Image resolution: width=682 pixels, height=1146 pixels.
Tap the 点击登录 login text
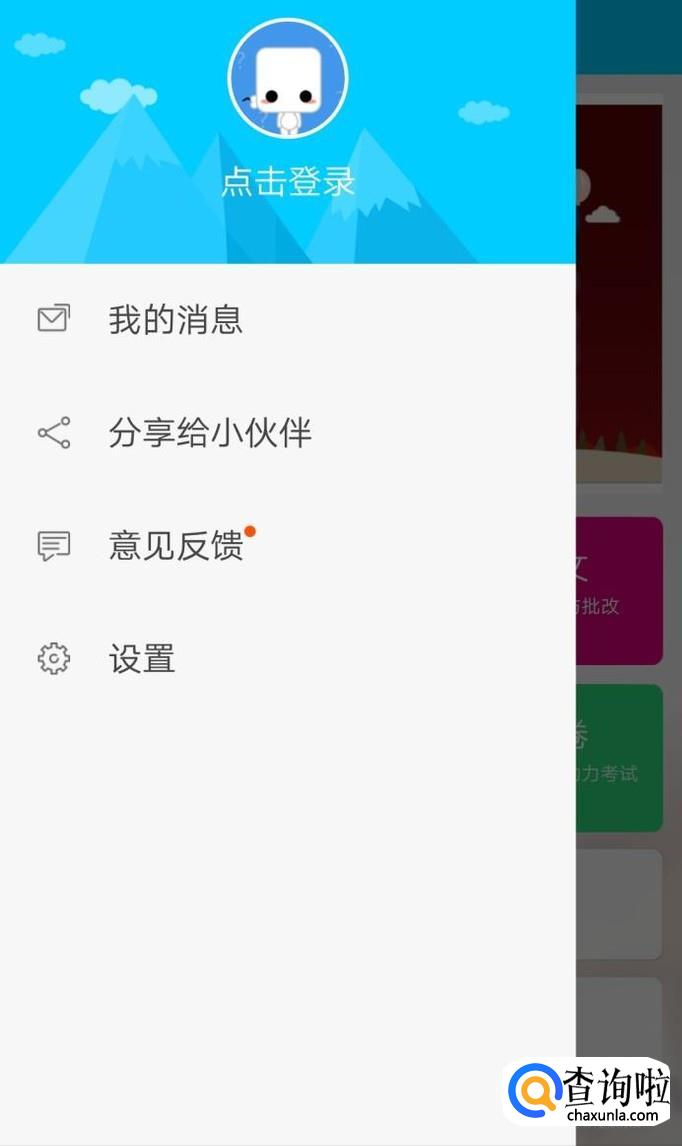pyautogui.click(x=288, y=182)
